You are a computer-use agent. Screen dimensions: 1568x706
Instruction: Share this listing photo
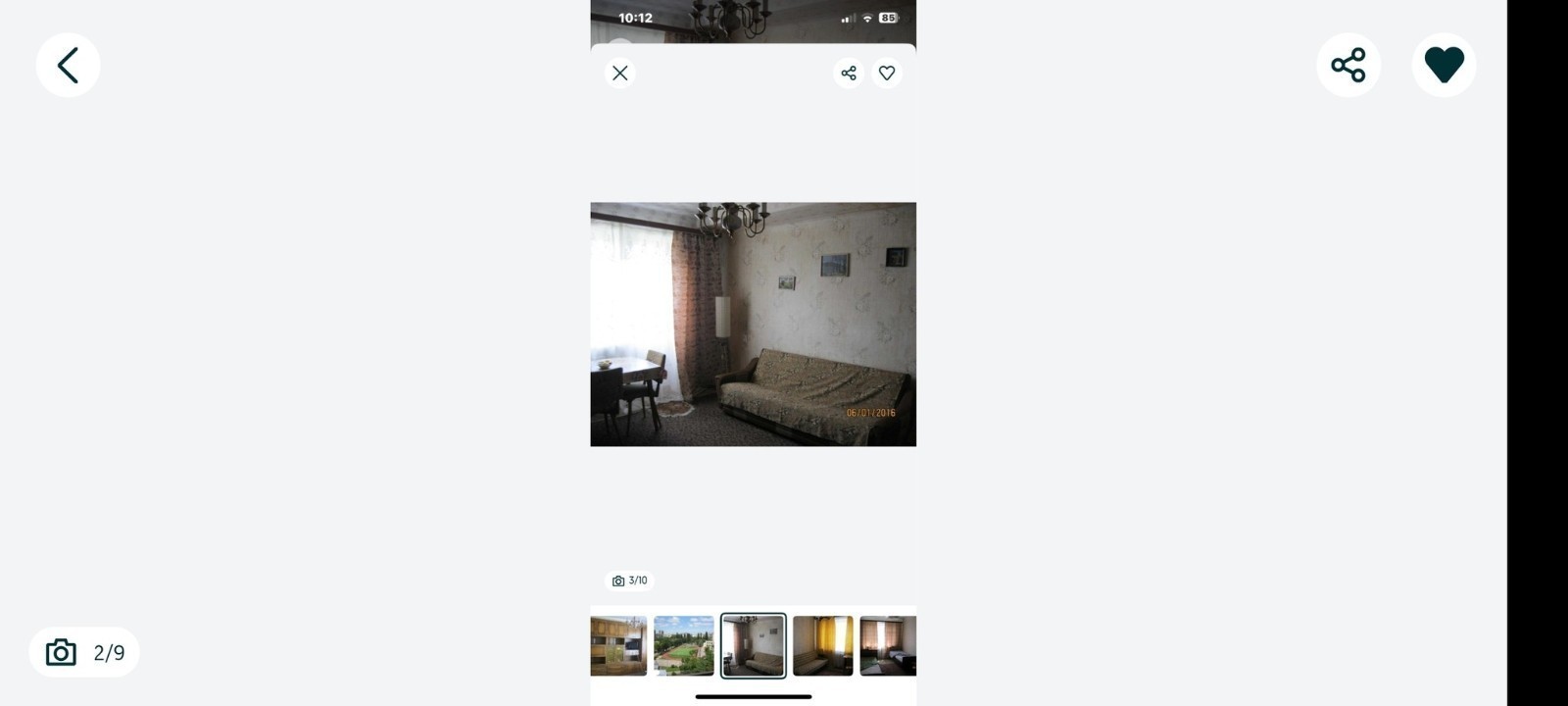coord(1347,66)
